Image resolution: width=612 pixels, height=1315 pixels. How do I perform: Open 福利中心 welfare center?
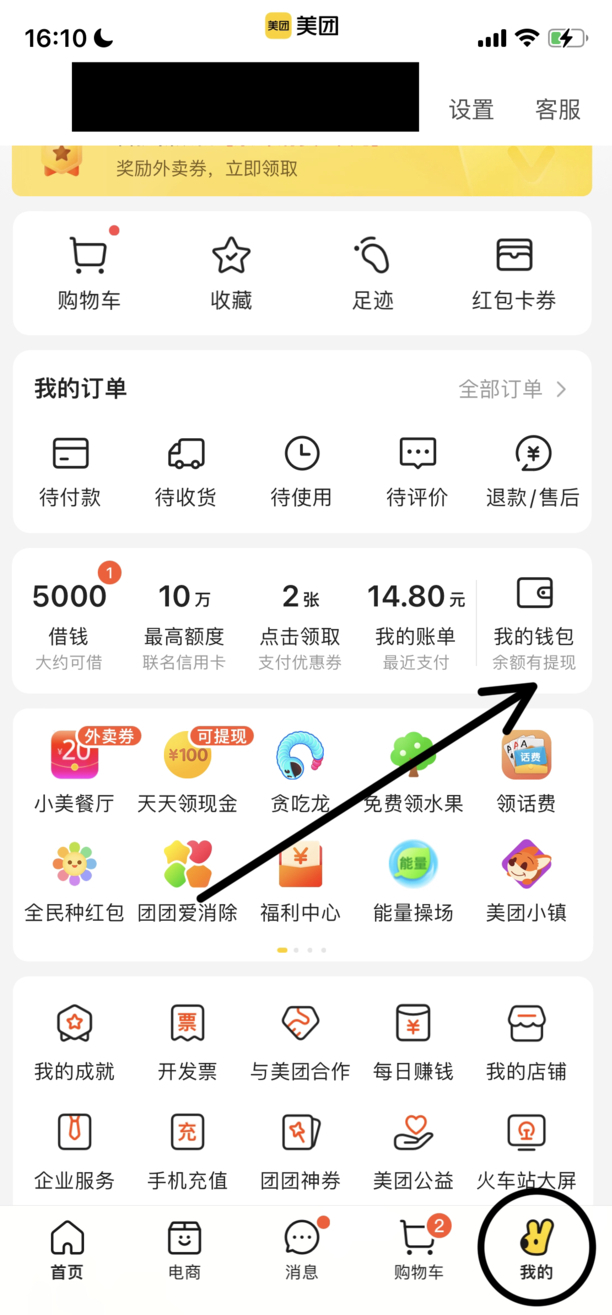[300, 880]
